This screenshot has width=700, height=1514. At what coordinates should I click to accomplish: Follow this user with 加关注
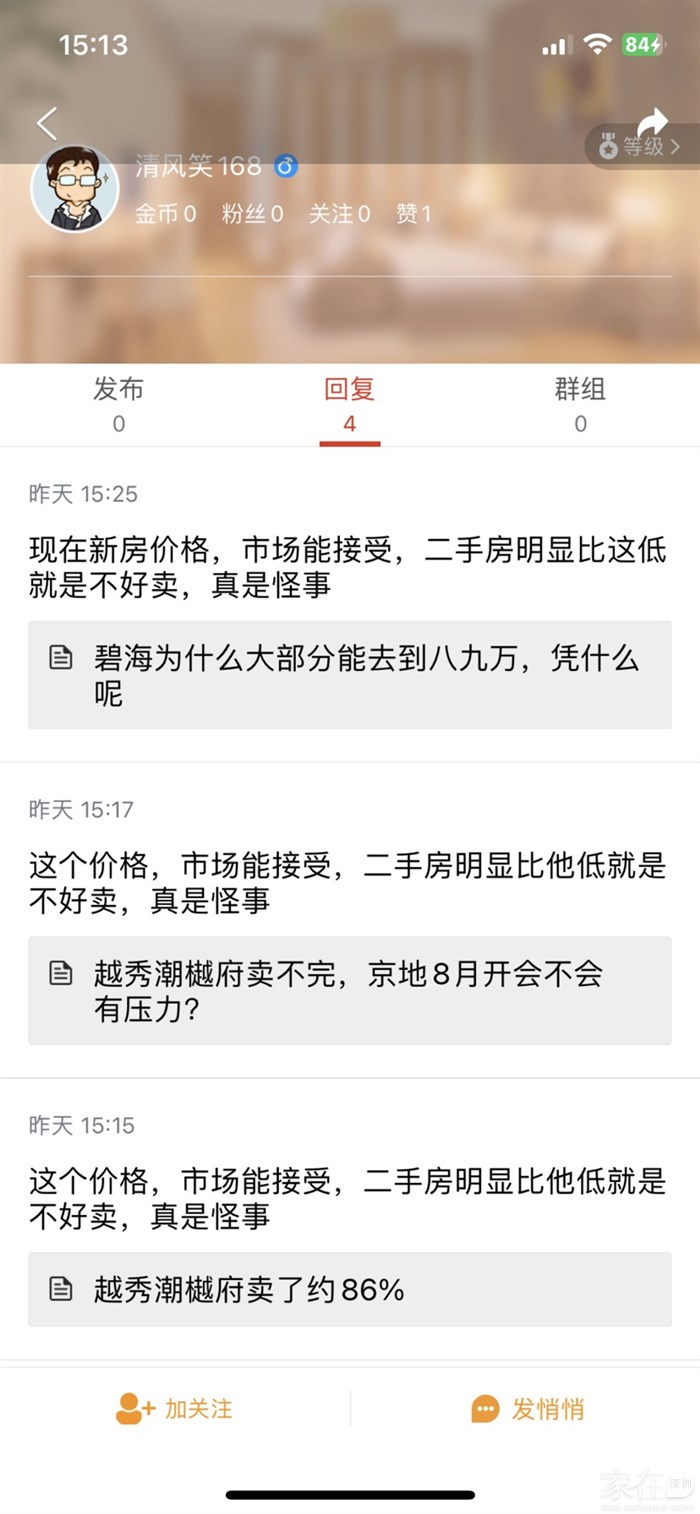(175, 1409)
